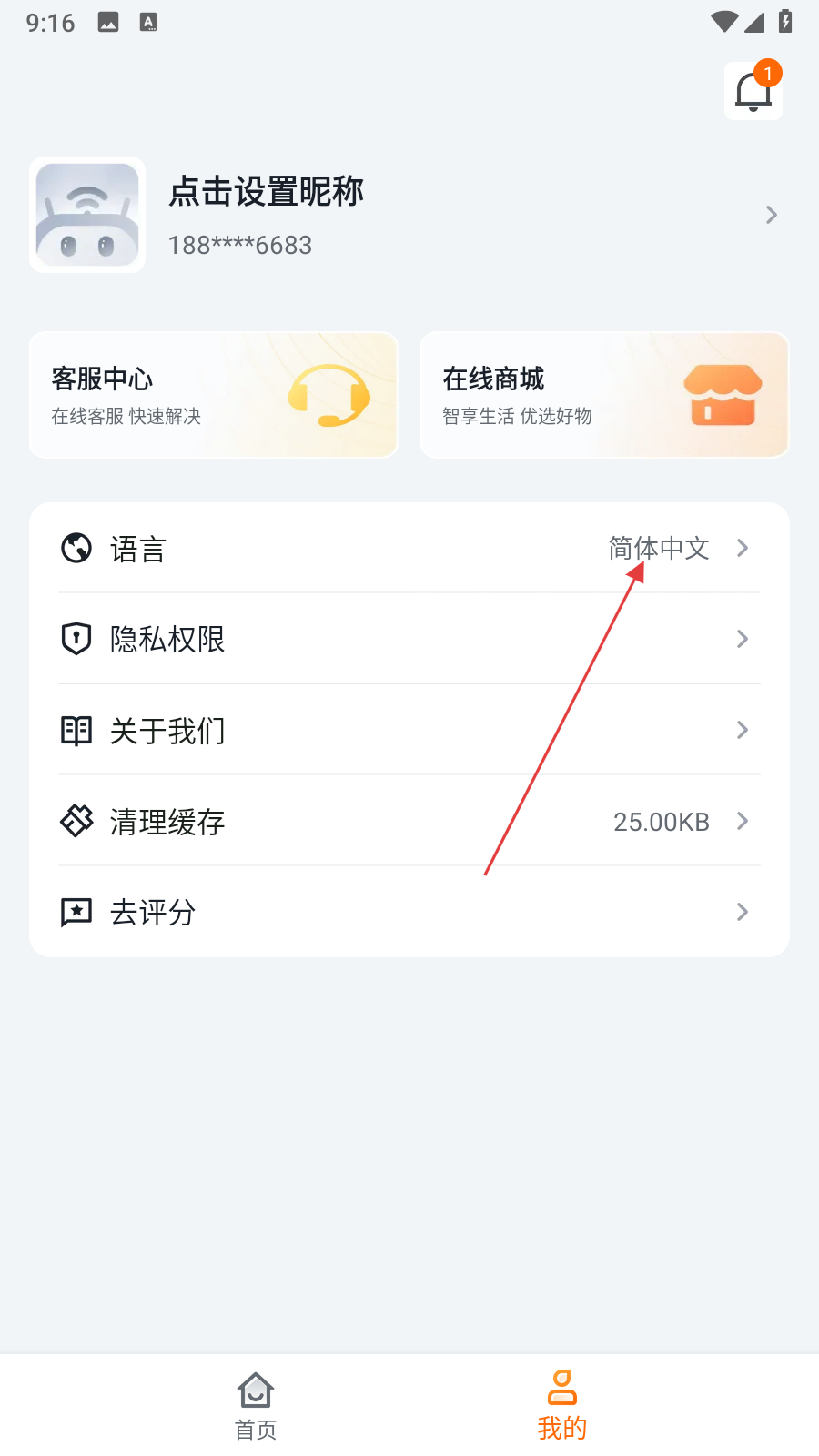Open the 客服中心 card
The width and height of the screenshot is (819, 1456).
point(214,395)
